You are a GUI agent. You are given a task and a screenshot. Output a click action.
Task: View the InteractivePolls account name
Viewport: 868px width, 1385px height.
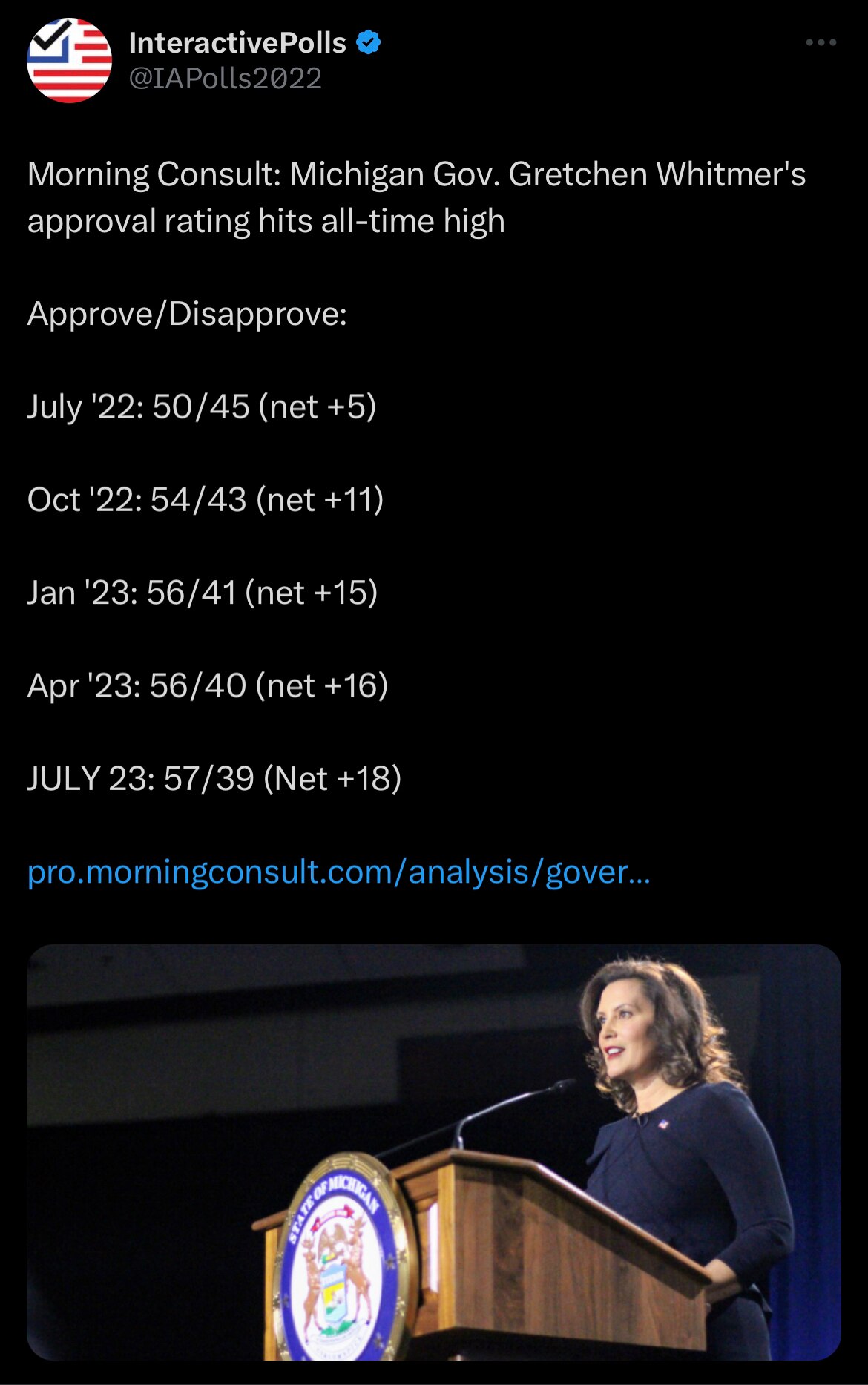[237, 43]
